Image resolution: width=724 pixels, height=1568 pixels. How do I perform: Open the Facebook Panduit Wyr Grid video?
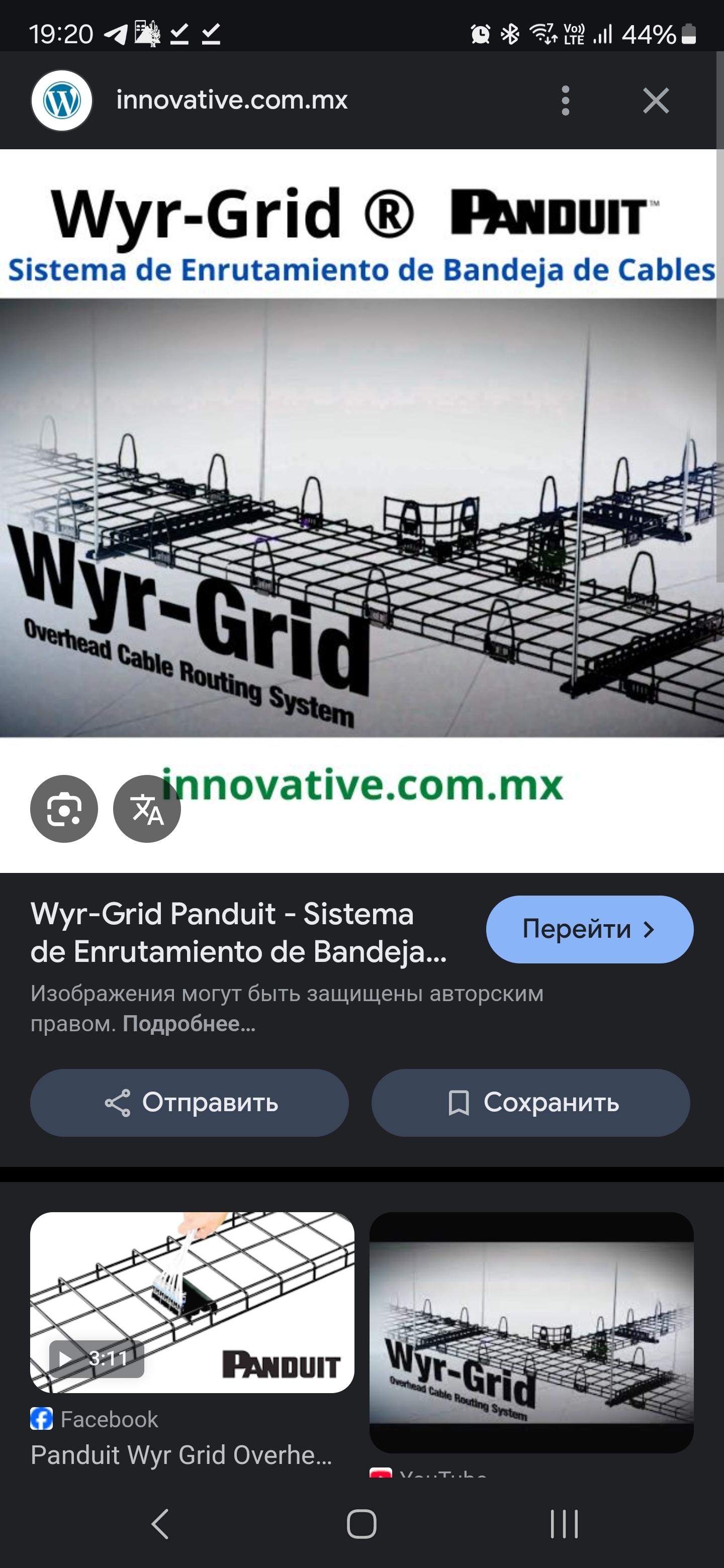(192, 1302)
